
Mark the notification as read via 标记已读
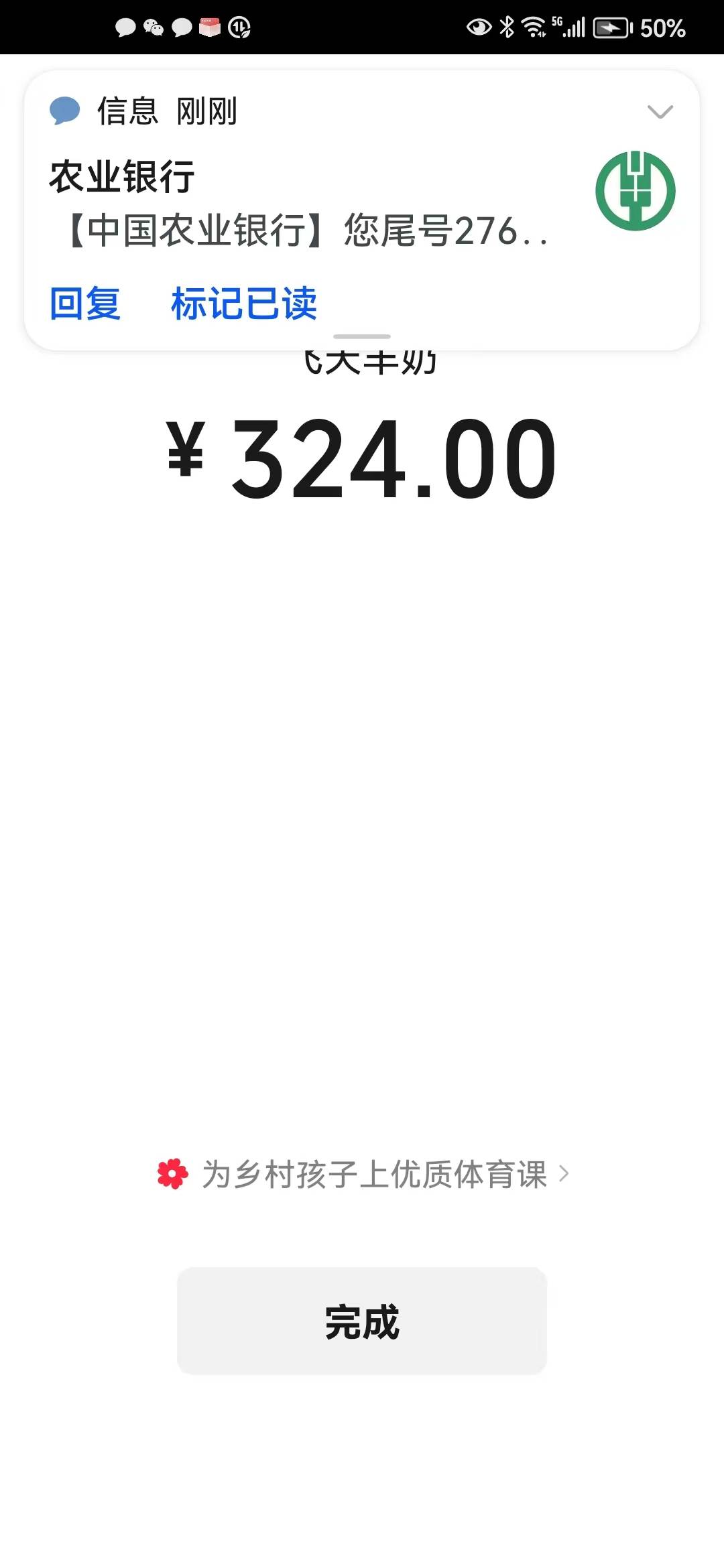point(243,303)
